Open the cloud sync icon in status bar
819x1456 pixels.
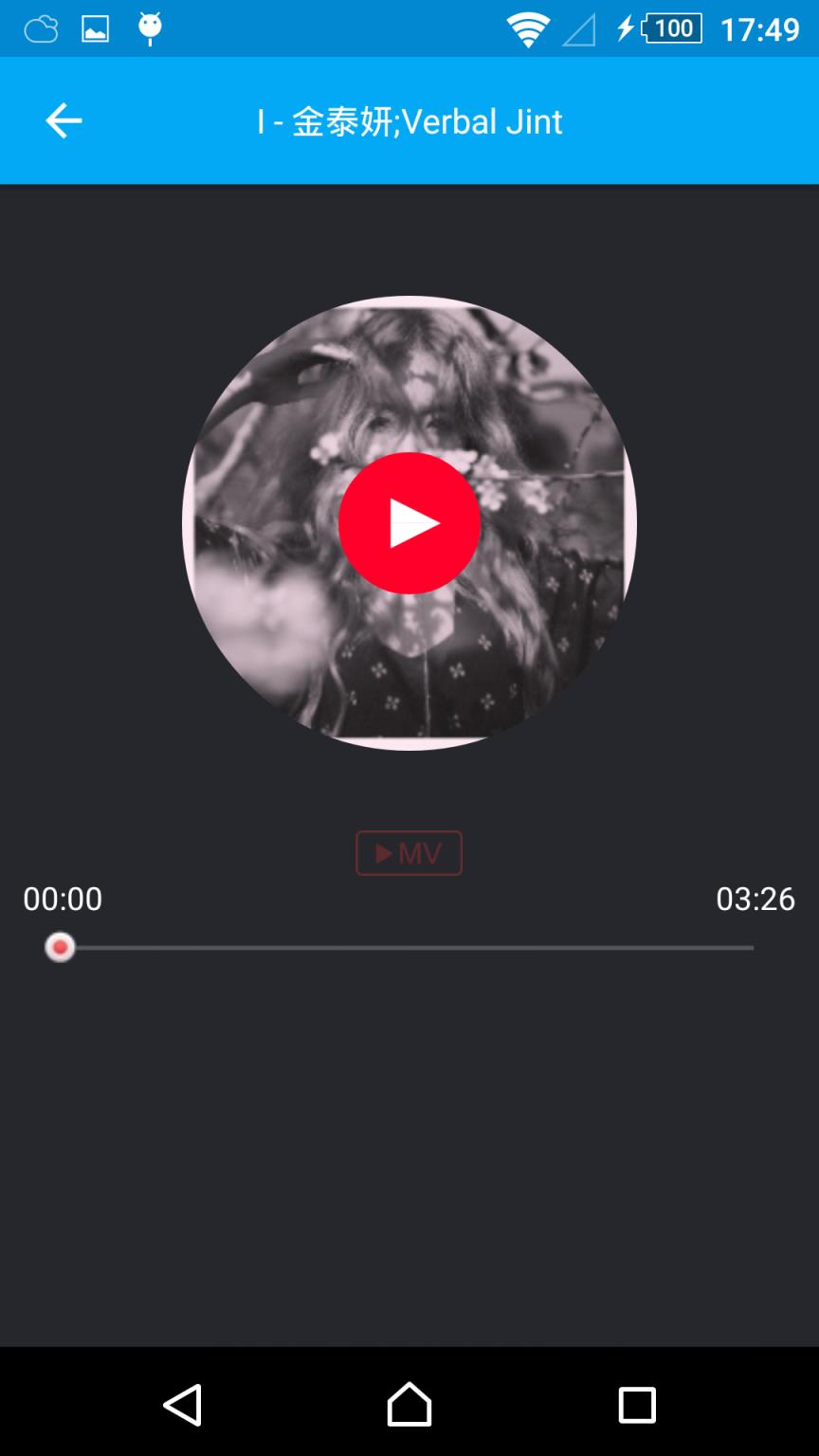[41, 27]
